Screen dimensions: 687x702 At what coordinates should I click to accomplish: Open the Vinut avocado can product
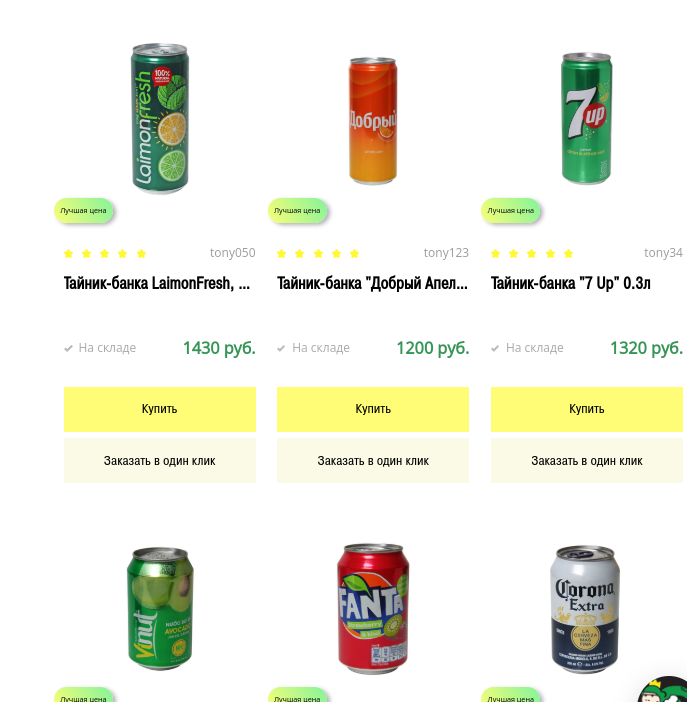coord(160,608)
